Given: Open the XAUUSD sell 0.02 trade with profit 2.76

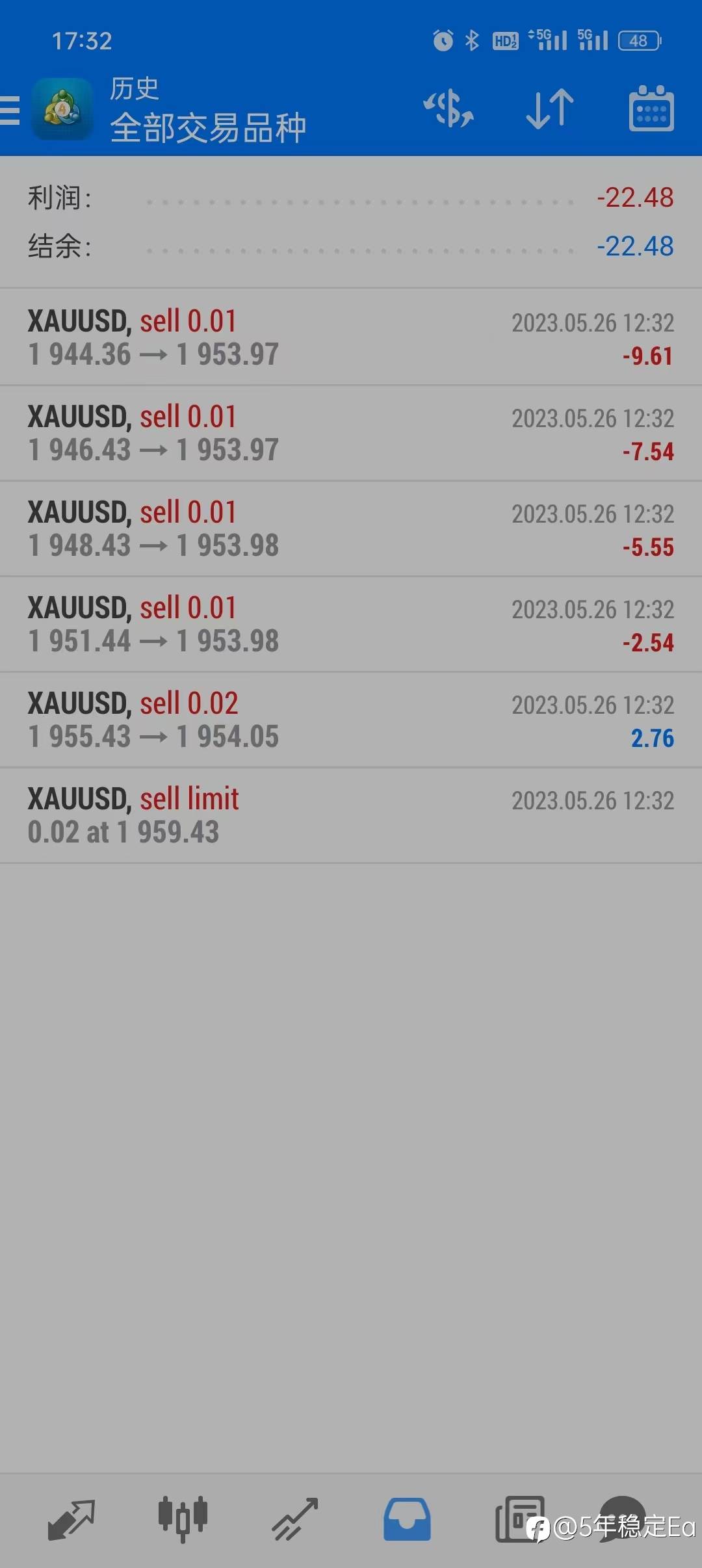Looking at the screenshot, I should pos(351,720).
